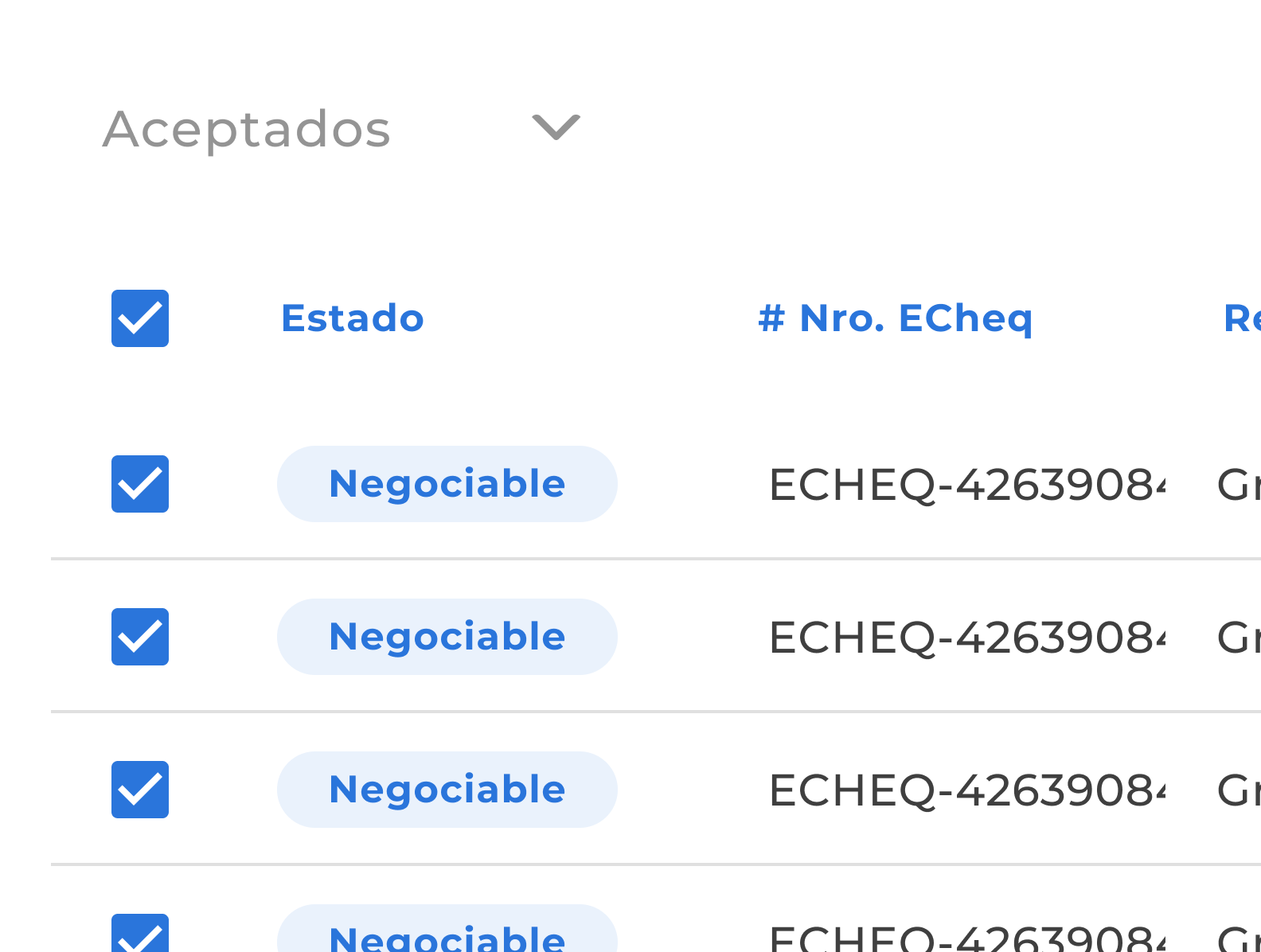Viewport: 1261px width, 952px height.
Task: Toggle the select-all checkbox beside Estado
Action: click(x=140, y=318)
